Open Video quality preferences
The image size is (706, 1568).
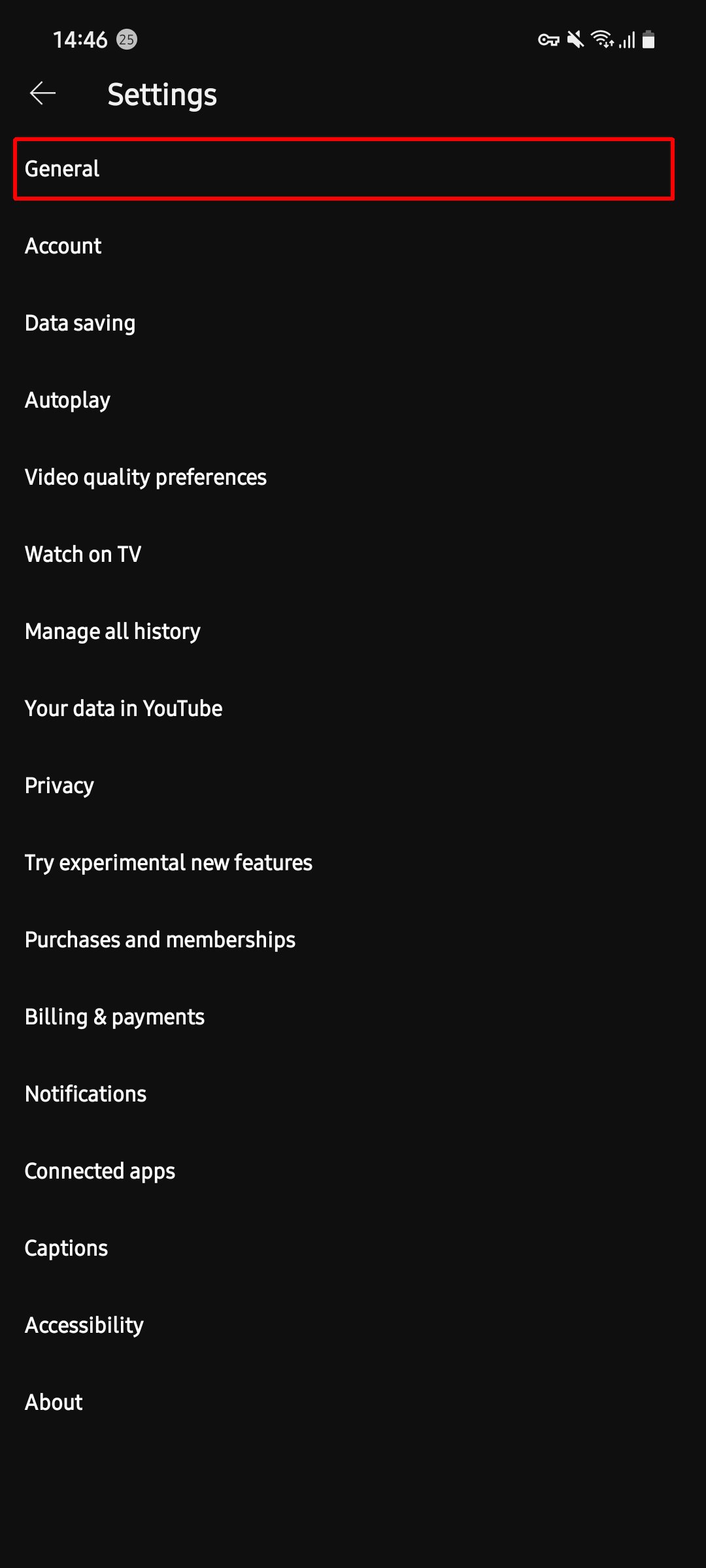(146, 478)
